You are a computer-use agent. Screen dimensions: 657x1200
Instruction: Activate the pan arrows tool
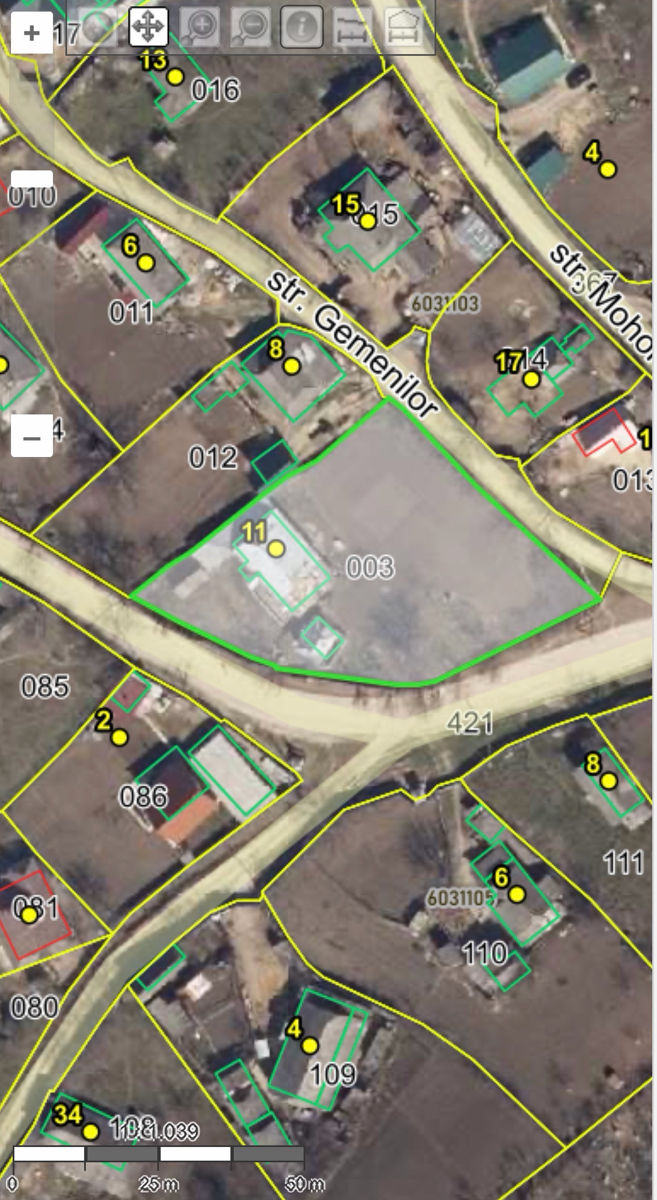click(149, 27)
